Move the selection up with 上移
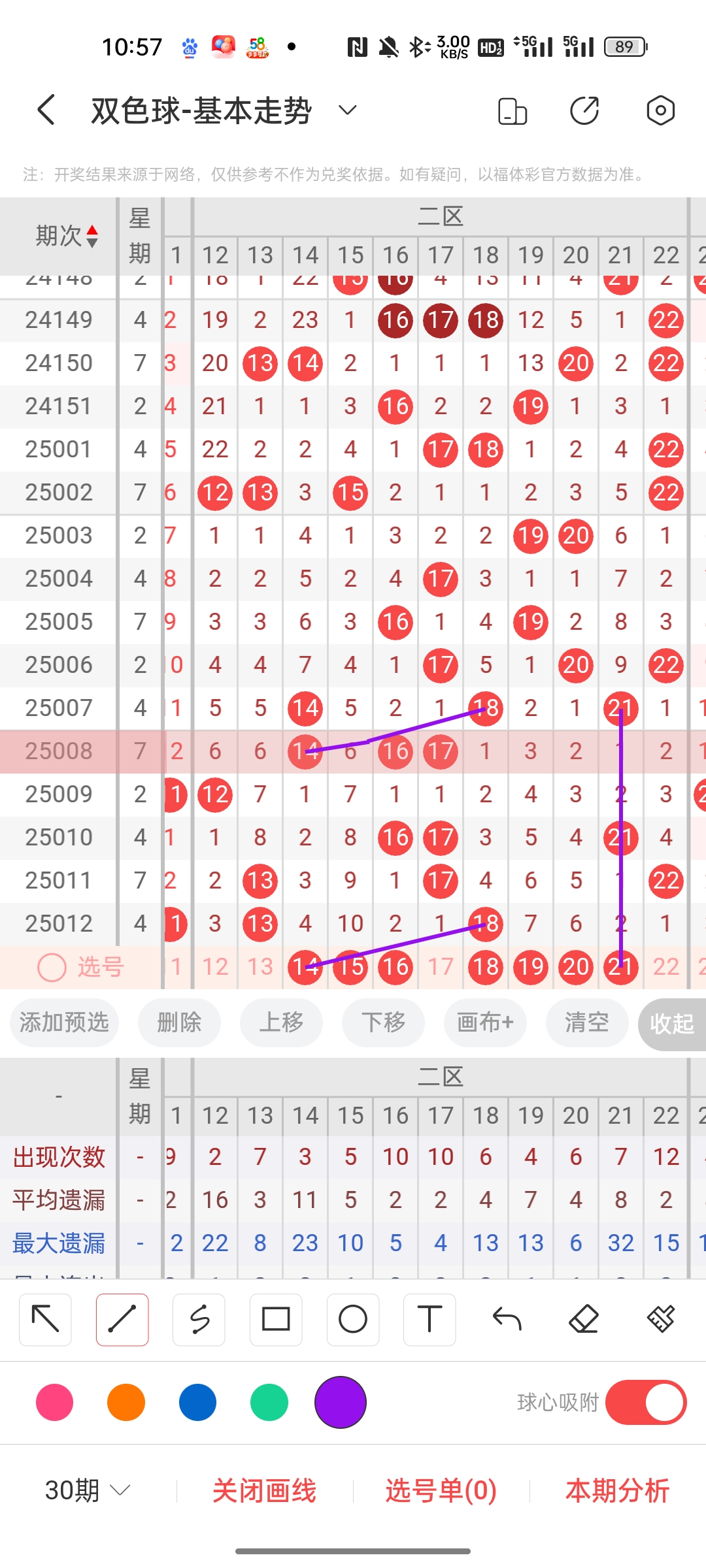Viewport: 706px width, 1568px height. click(x=281, y=1022)
